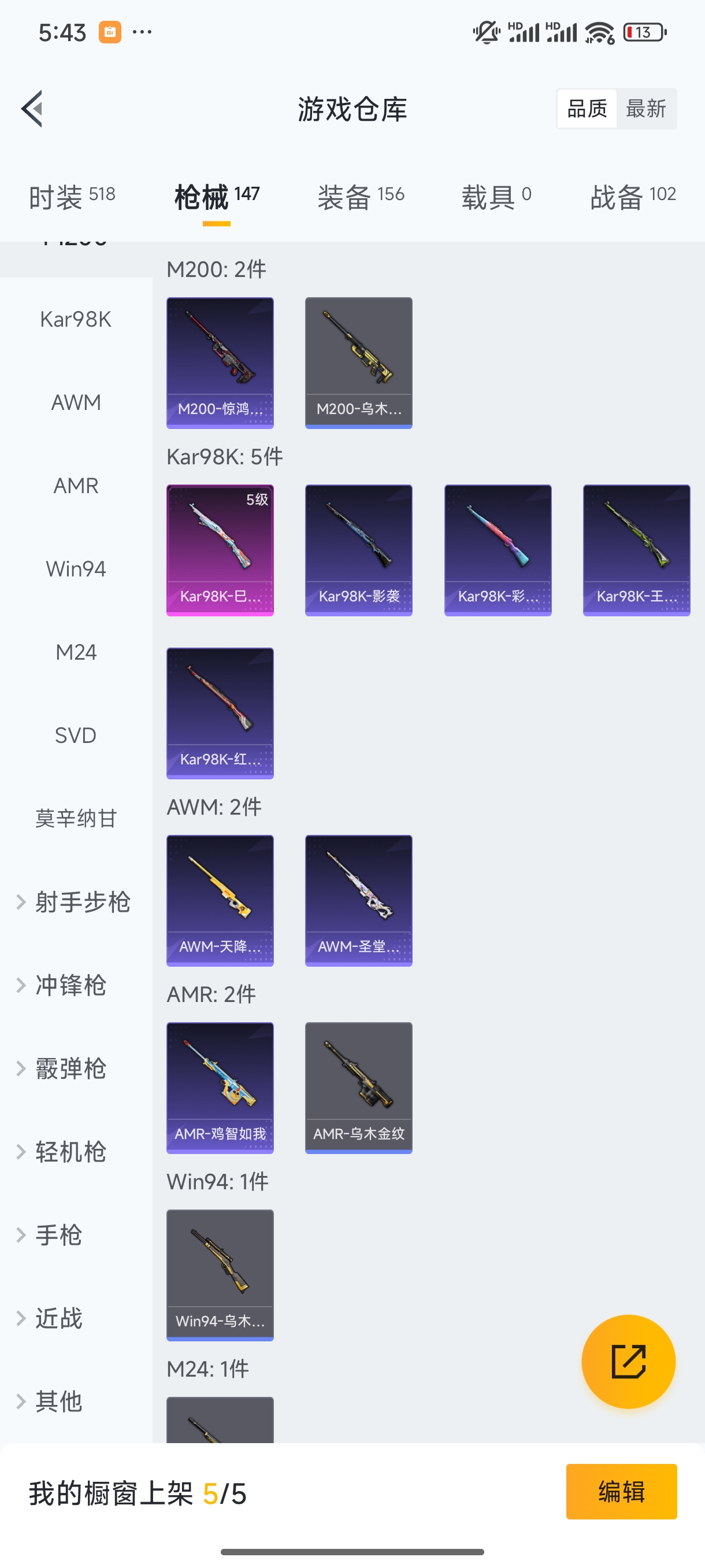Tap the back arrow icon

click(x=33, y=108)
